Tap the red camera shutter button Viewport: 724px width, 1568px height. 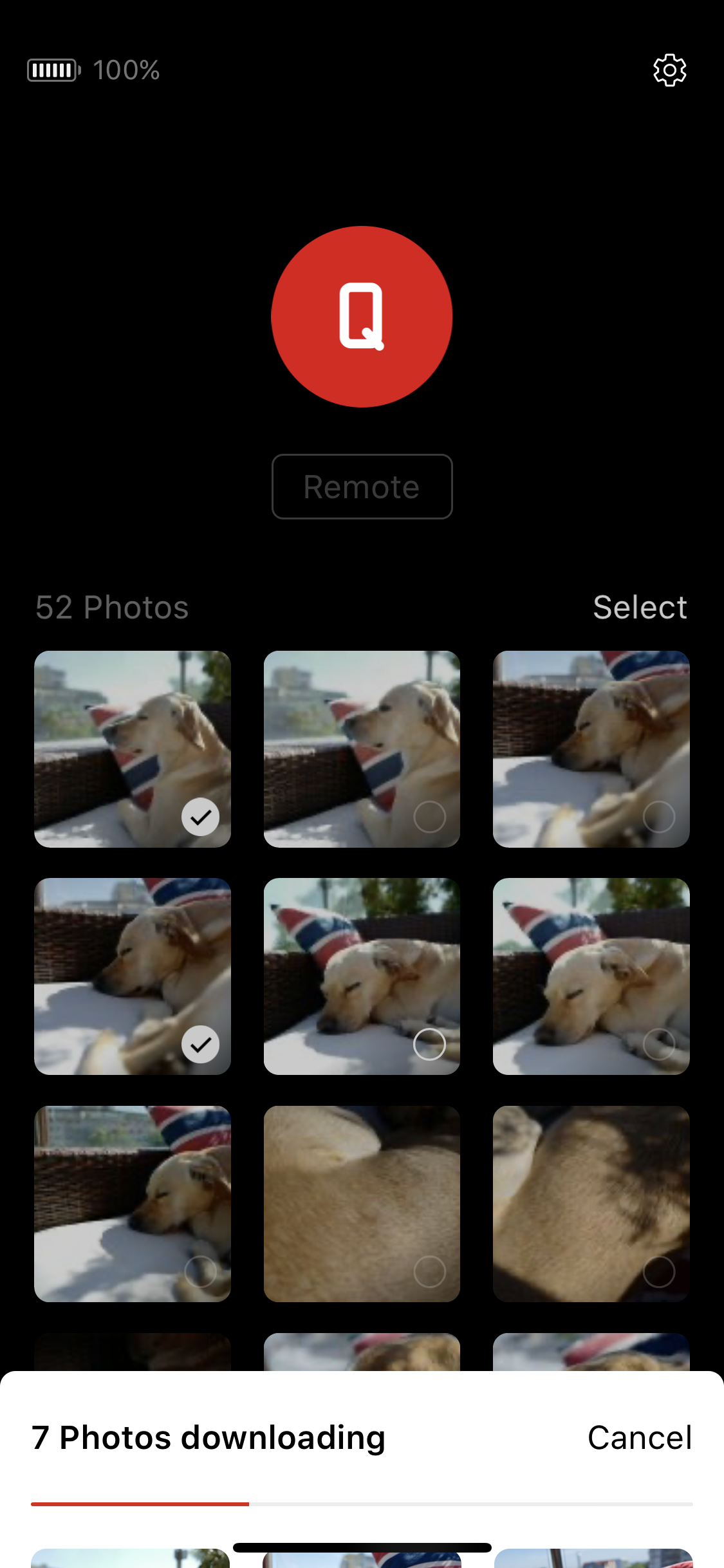(362, 317)
